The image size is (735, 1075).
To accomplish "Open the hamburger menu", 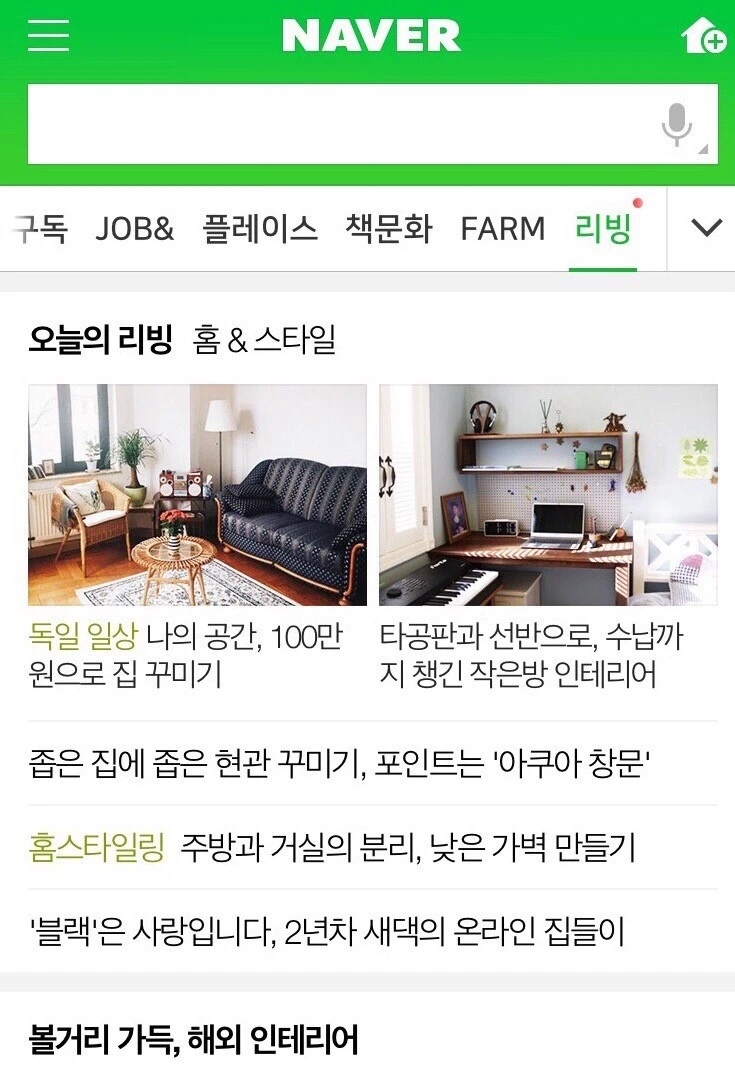I will [48, 35].
